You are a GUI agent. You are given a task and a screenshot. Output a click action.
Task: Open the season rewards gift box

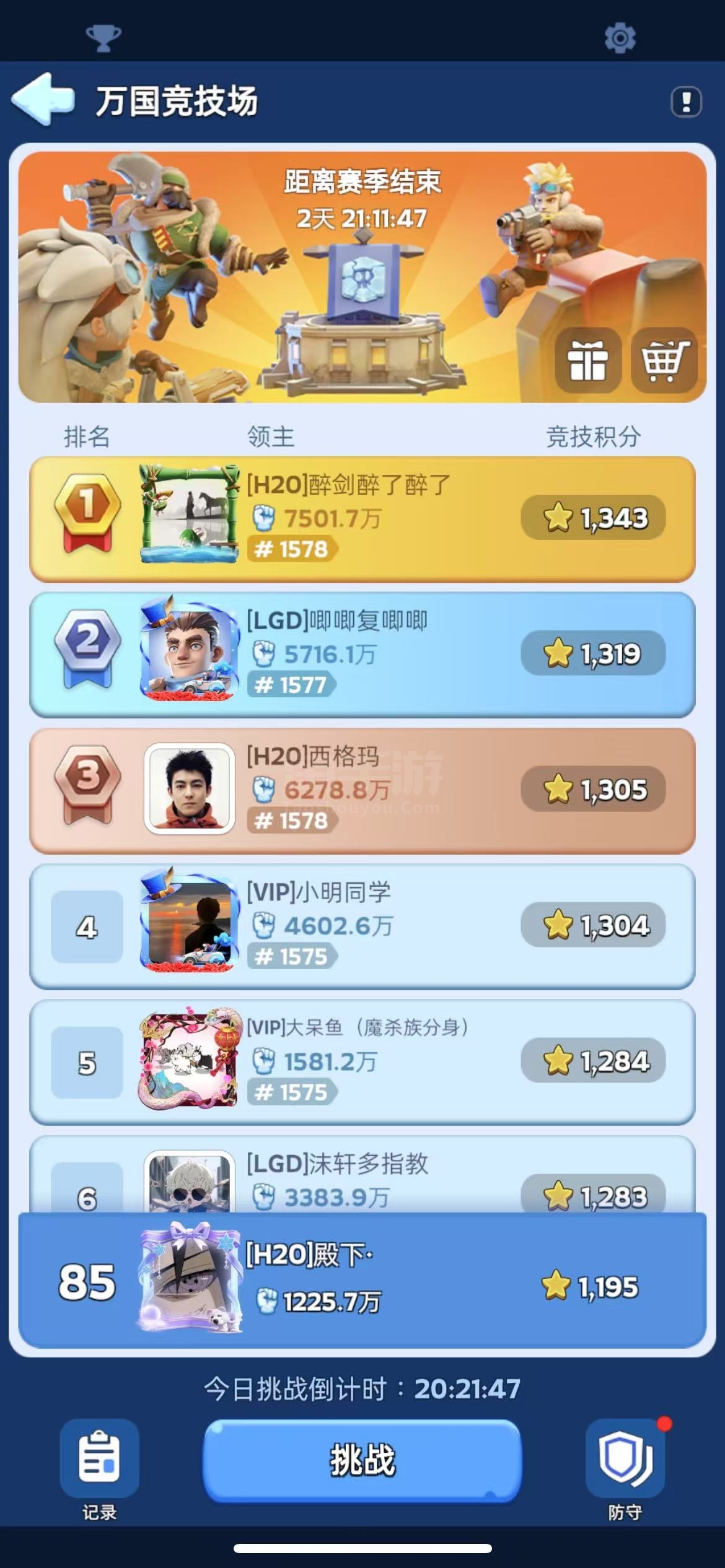587,360
